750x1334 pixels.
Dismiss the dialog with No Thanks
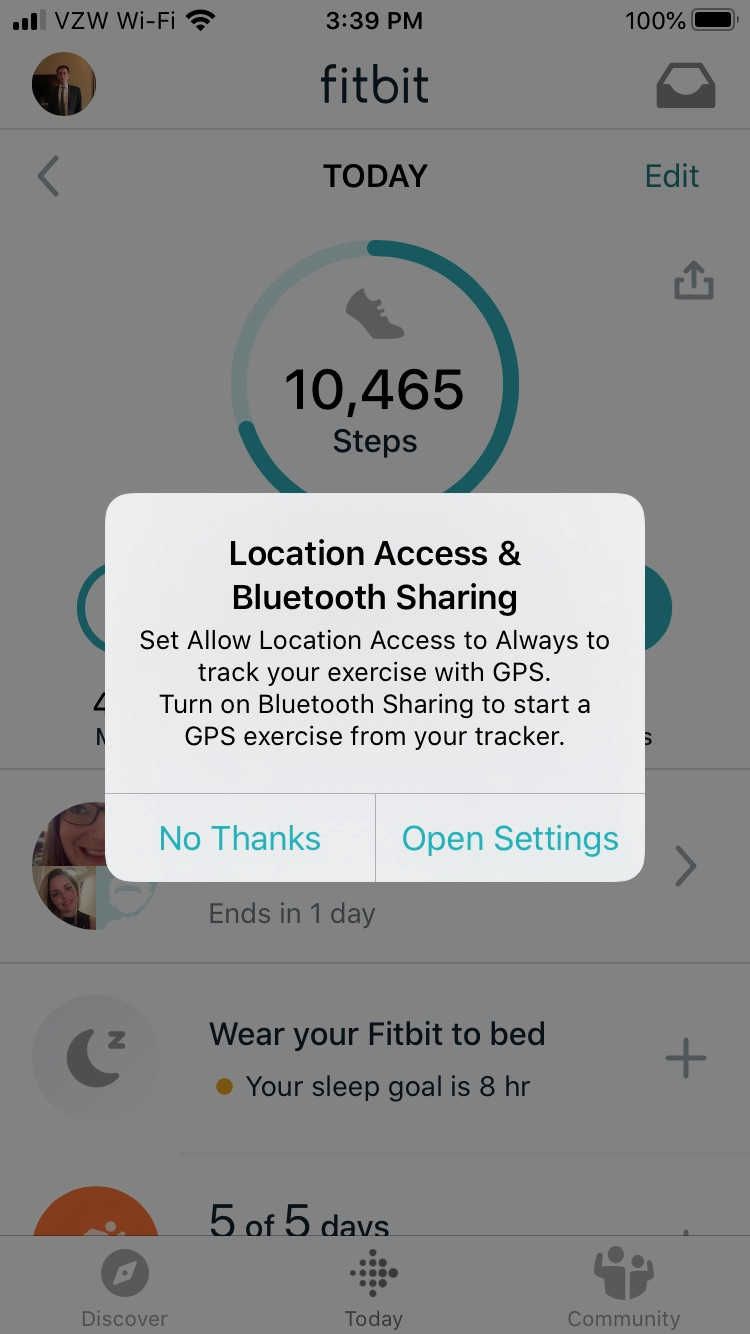click(240, 838)
